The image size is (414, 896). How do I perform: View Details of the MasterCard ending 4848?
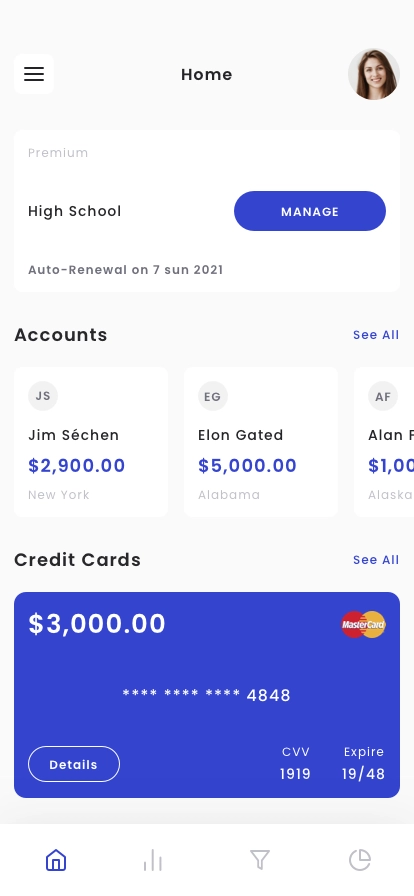click(x=74, y=764)
